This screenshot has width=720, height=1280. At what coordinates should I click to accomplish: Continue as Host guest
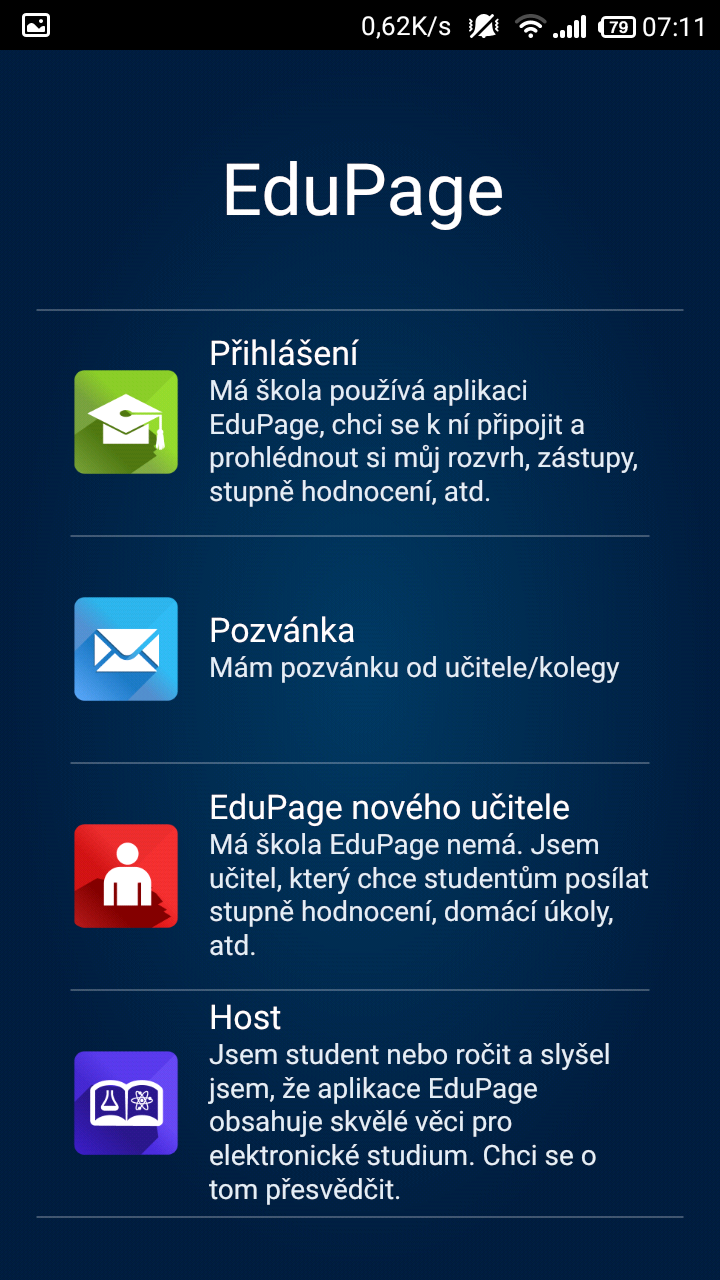point(360,1103)
